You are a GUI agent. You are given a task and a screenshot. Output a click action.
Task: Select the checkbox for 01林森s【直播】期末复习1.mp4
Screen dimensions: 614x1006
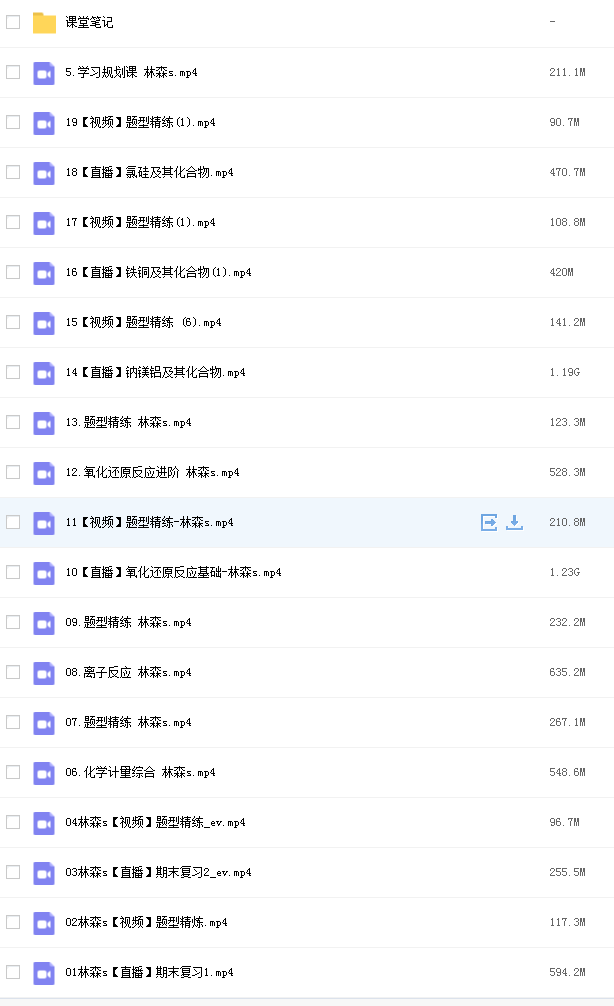(x=13, y=972)
